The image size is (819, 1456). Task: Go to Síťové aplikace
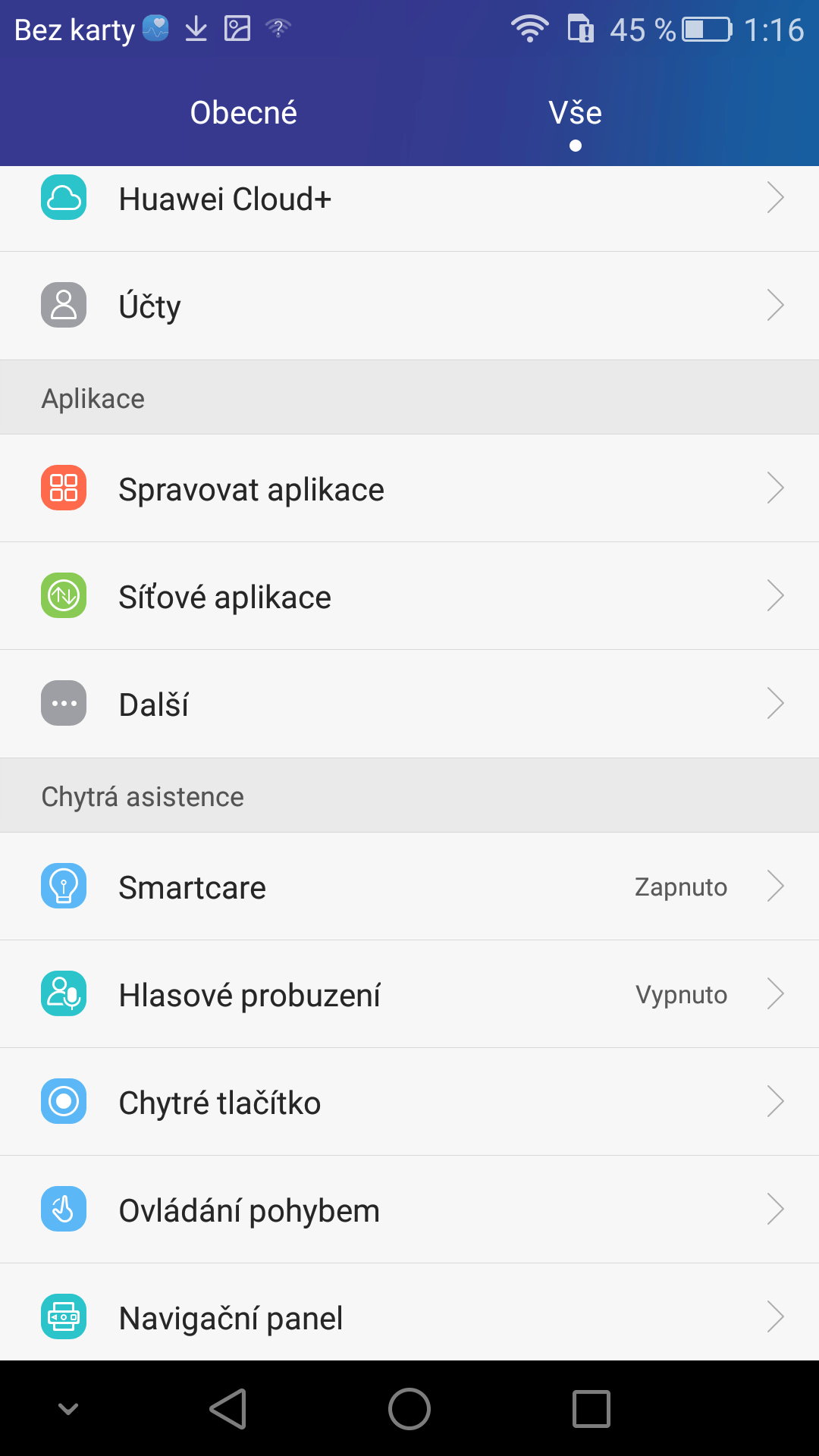(x=409, y=596)
